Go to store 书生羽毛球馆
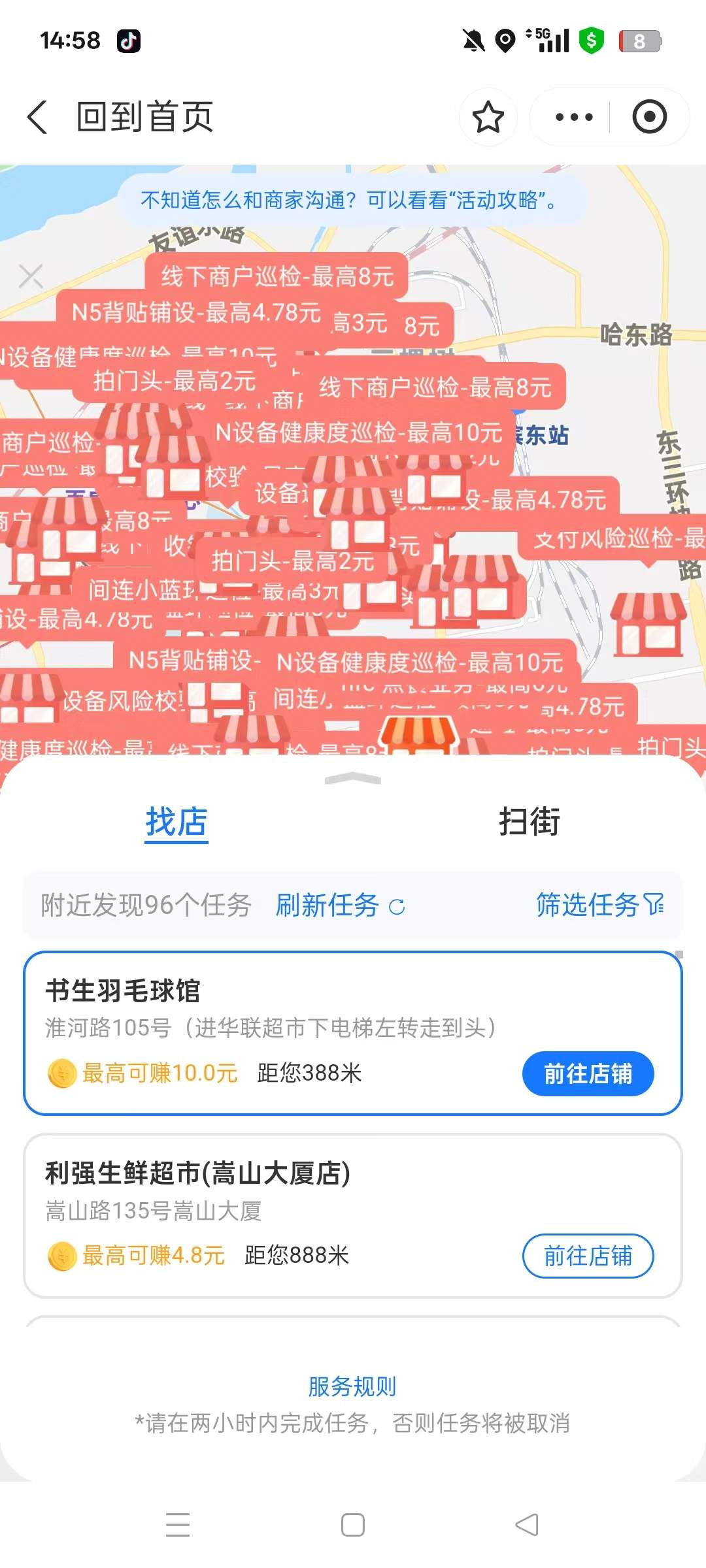Screen dimensions: 706x1568 (x=588, y=1073)
